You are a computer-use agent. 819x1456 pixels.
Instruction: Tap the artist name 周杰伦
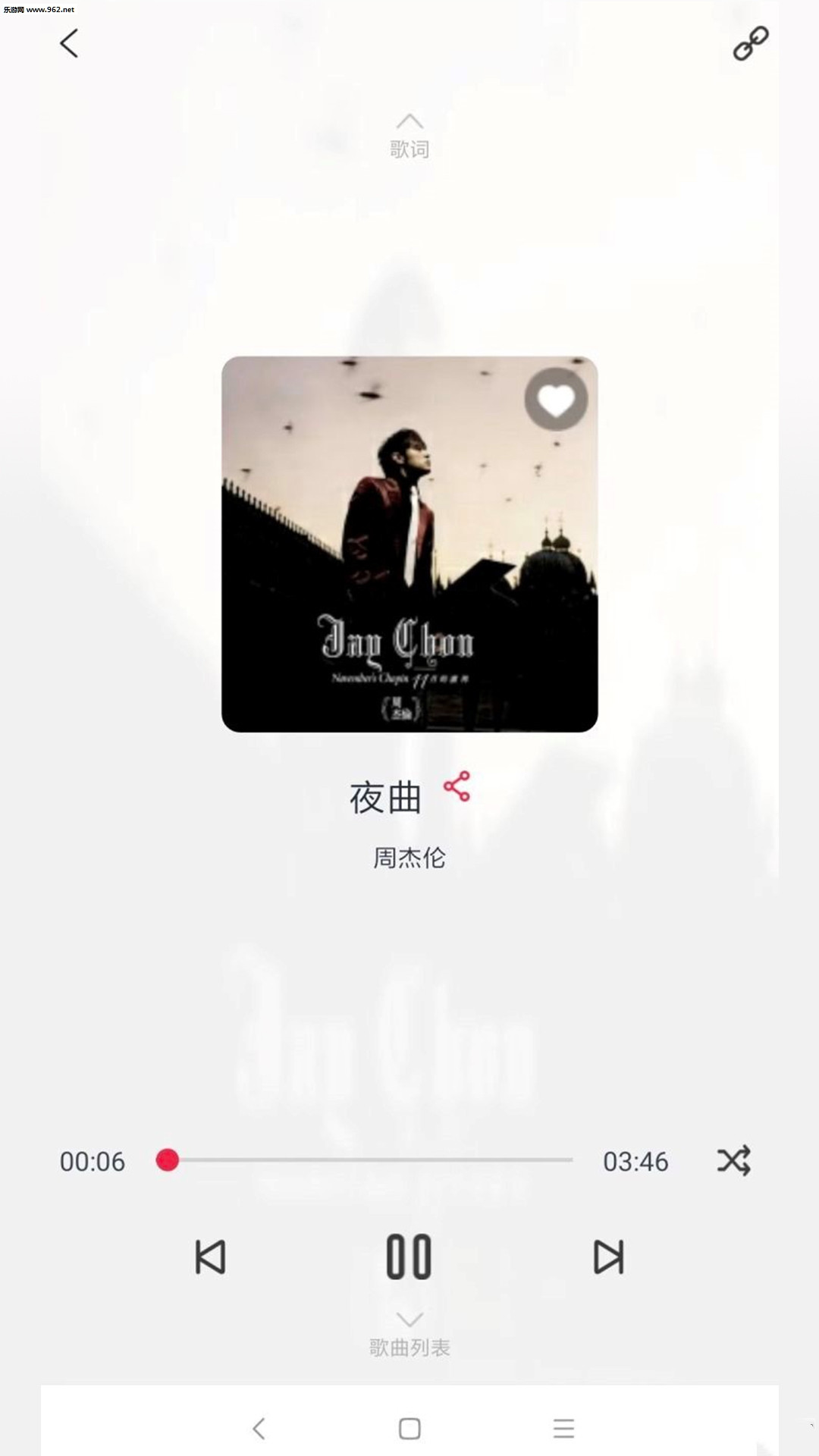(x=409, y=858)
